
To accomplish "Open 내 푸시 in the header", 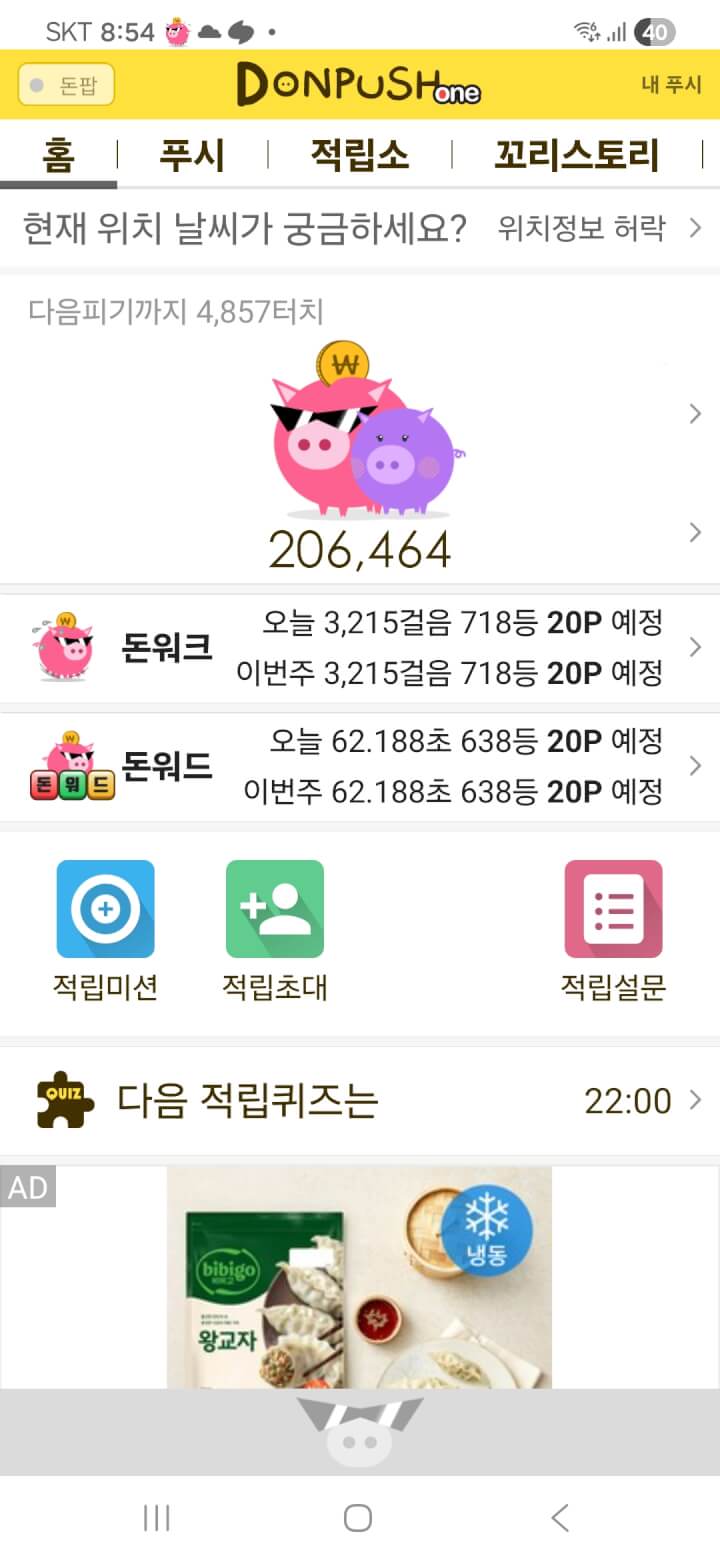I will [671, 85].
